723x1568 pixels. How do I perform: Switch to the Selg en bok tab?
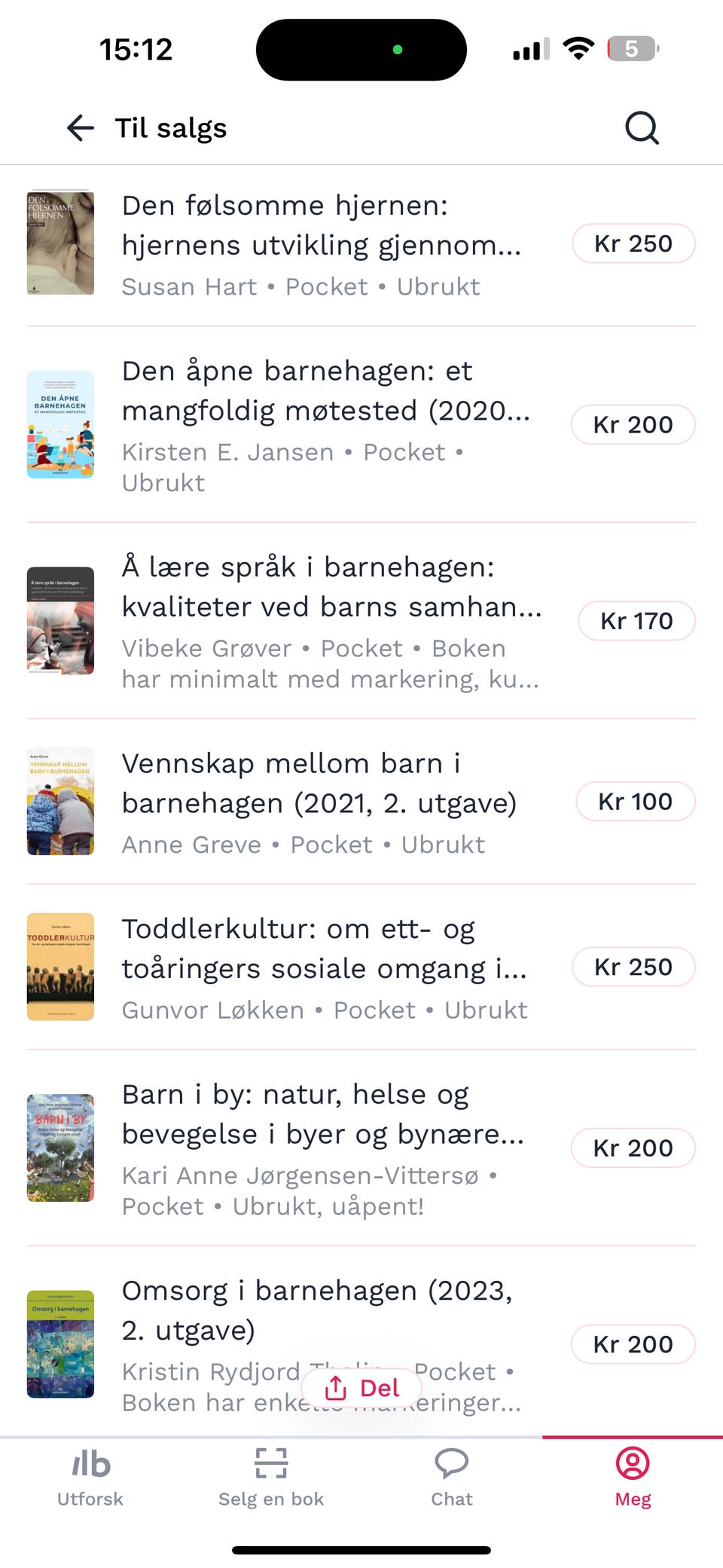point(271,1477)
